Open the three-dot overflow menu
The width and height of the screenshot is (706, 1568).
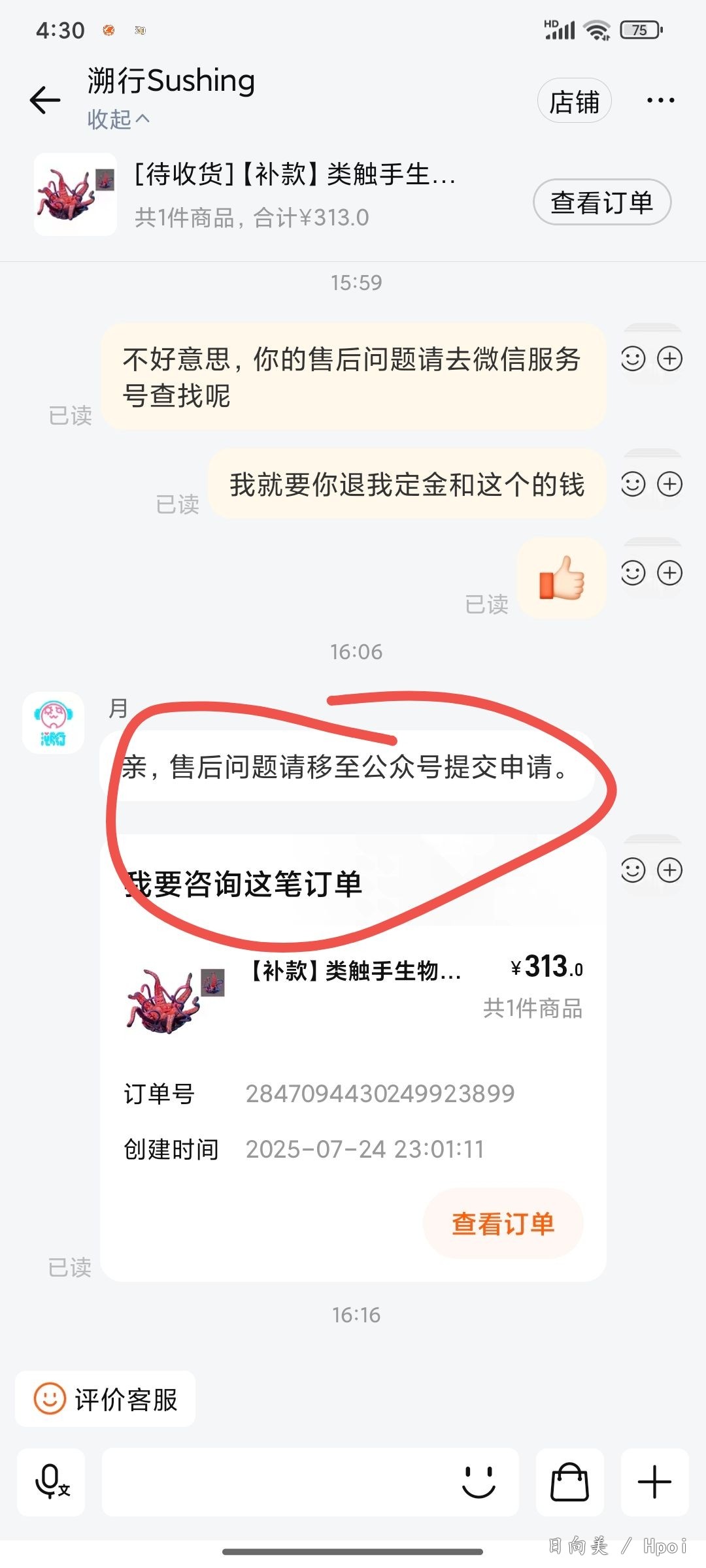coord(660,101)
